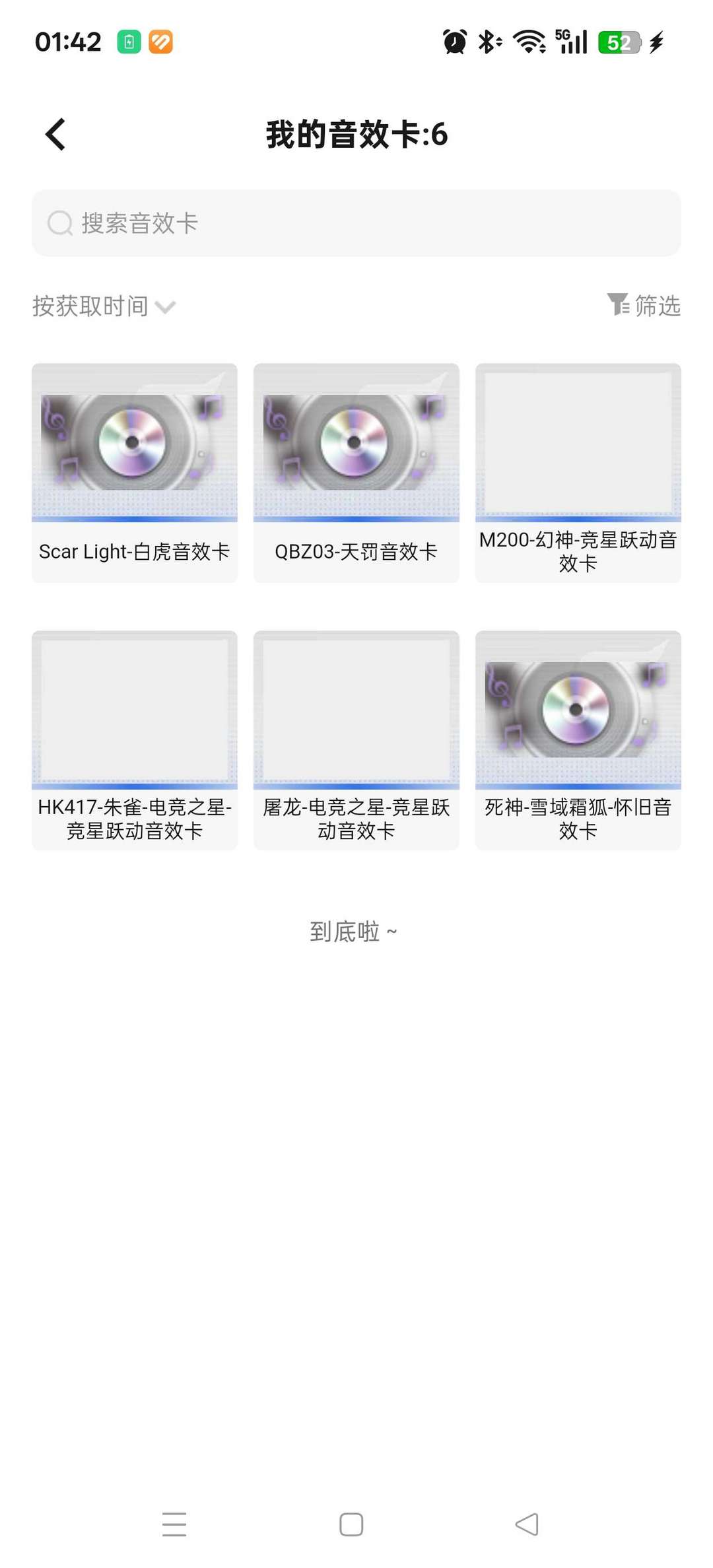
Task: Tap the Bluetooth icon in the status bar
Action: (x=488, y=41)
